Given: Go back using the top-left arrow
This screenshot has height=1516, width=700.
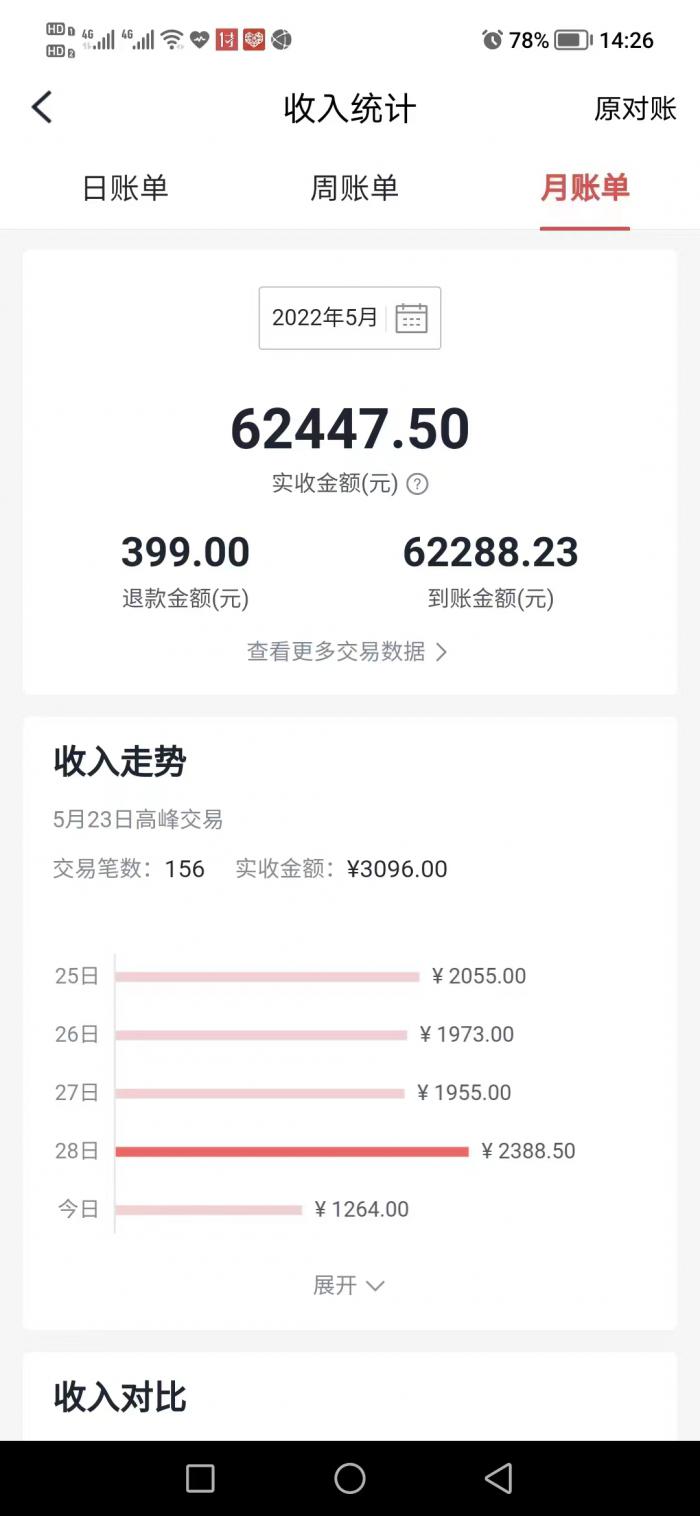Looking at the screenshot, I should pyautogui.click(x=42, y=108).
